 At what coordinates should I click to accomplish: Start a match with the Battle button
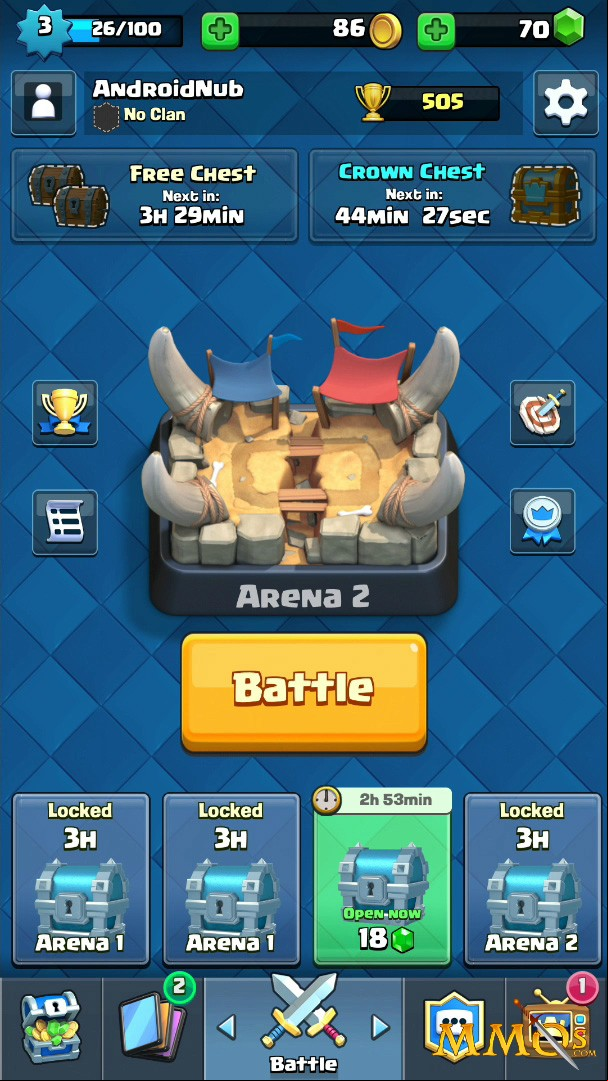tap(304, 692)
